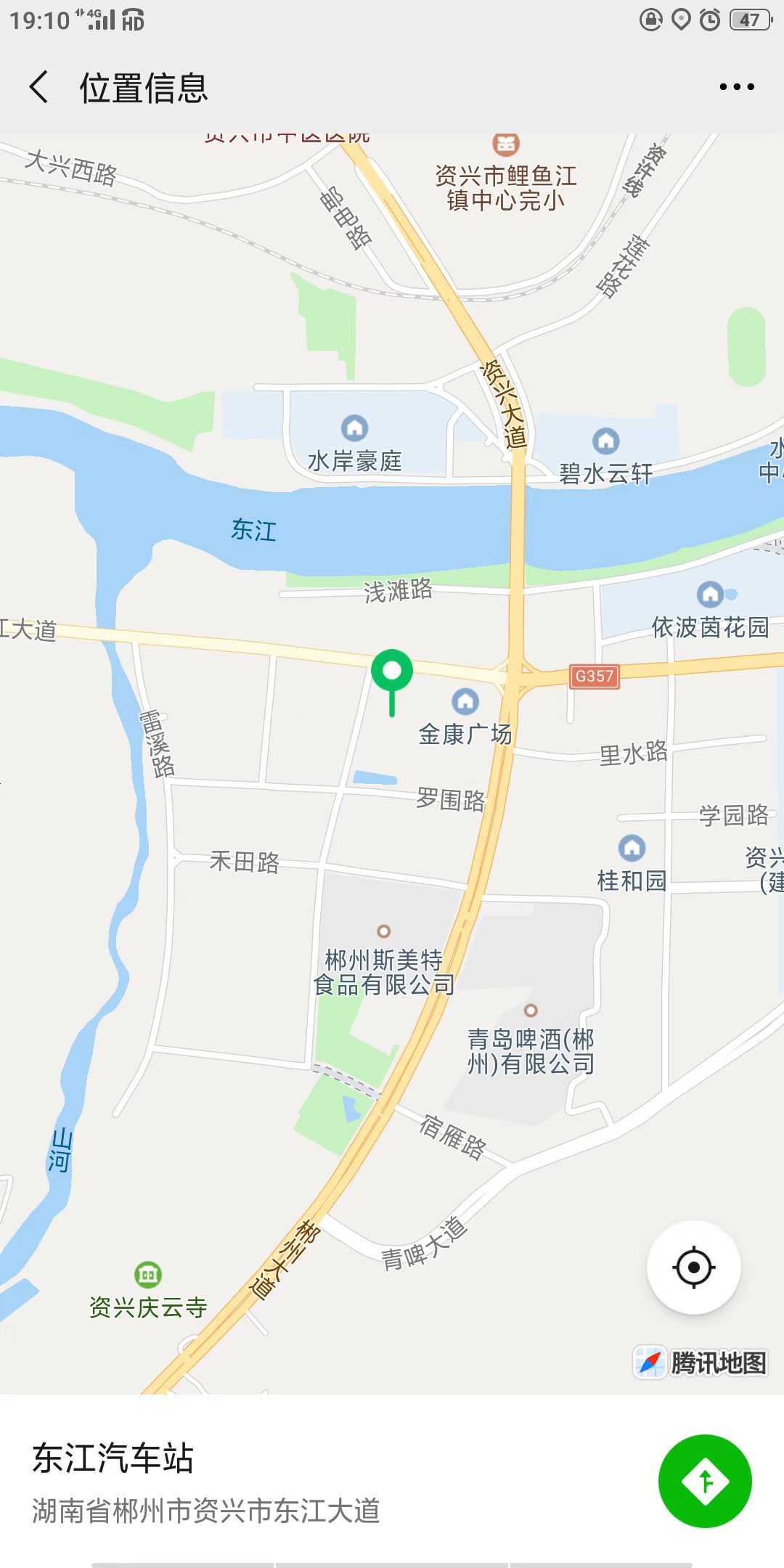
Task: Open the three-dot overflow menu
Action: click(736, 87)
